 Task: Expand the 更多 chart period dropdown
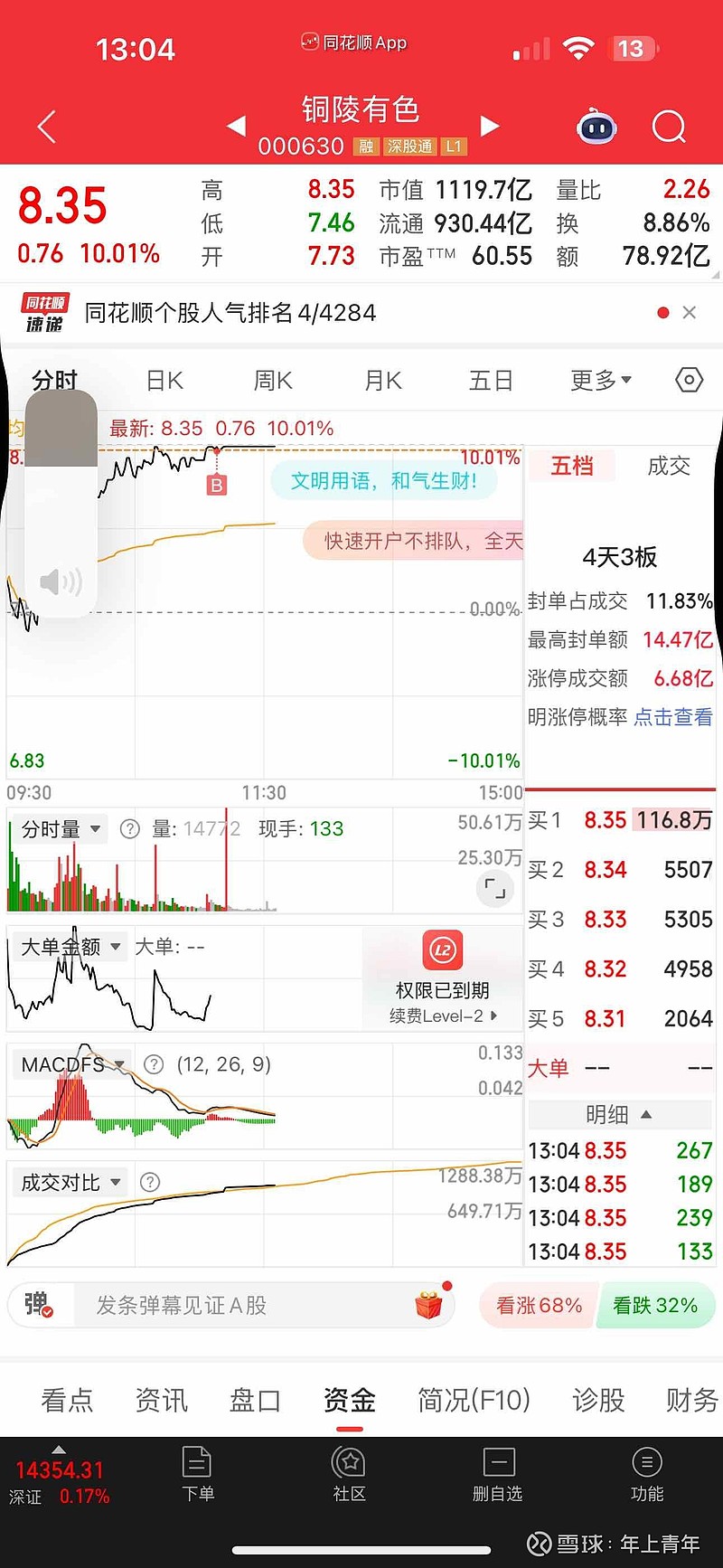pos(600,381)
